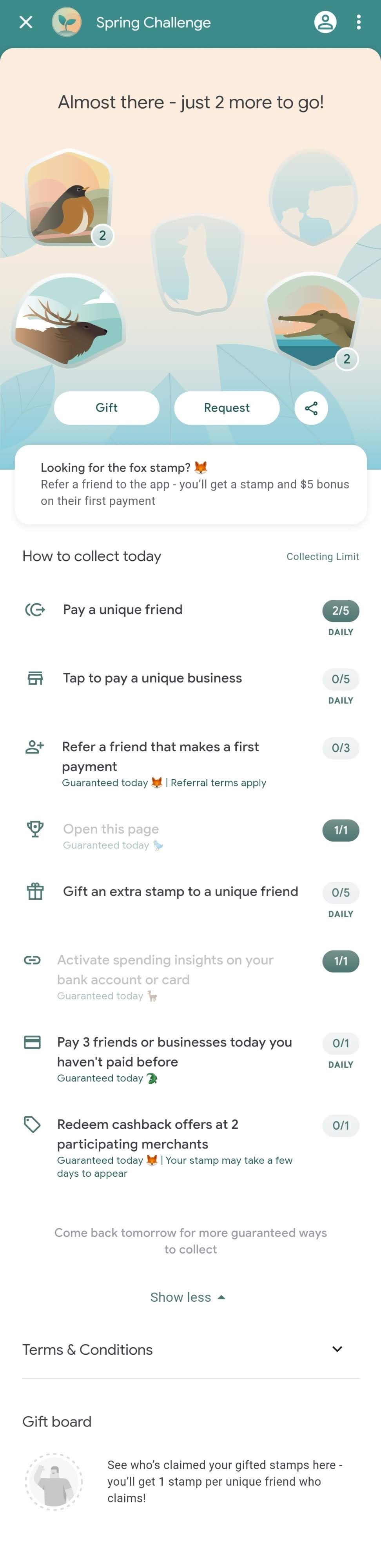Open the fox stamp referral card
The width and height of the screenshot is (381, 1568).
[x=190, y=485]
